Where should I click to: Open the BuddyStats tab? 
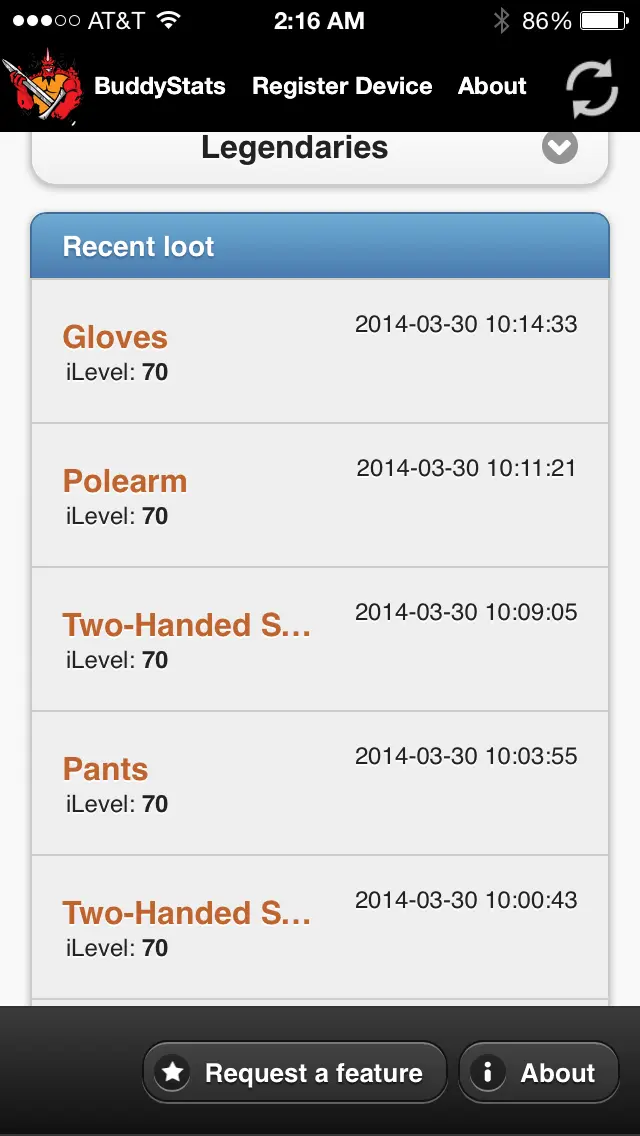click(159, 86)
